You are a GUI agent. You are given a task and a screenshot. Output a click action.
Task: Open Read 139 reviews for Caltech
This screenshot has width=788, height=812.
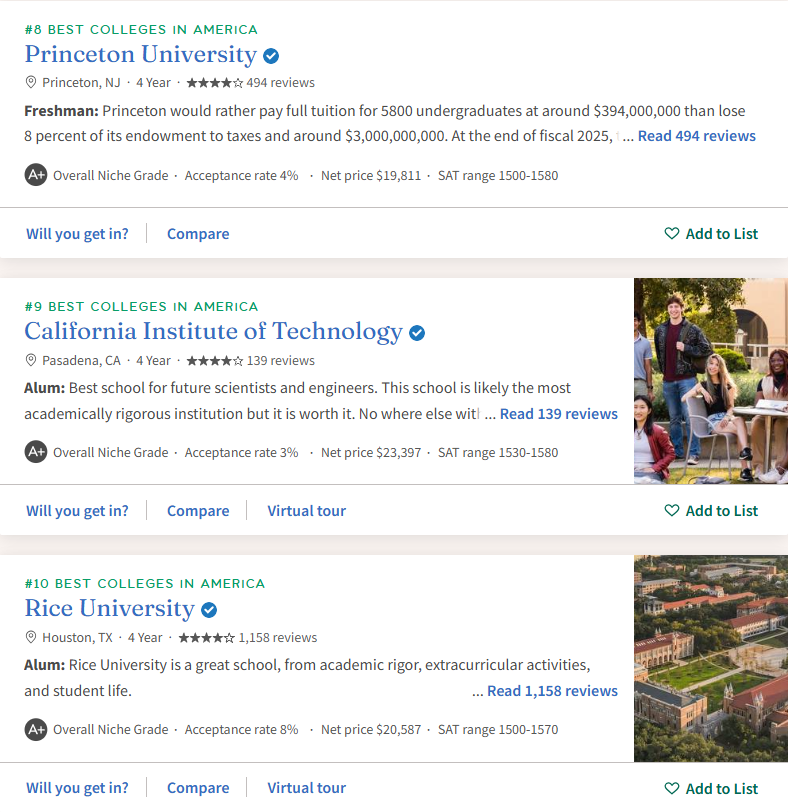[x=558, y=413]
